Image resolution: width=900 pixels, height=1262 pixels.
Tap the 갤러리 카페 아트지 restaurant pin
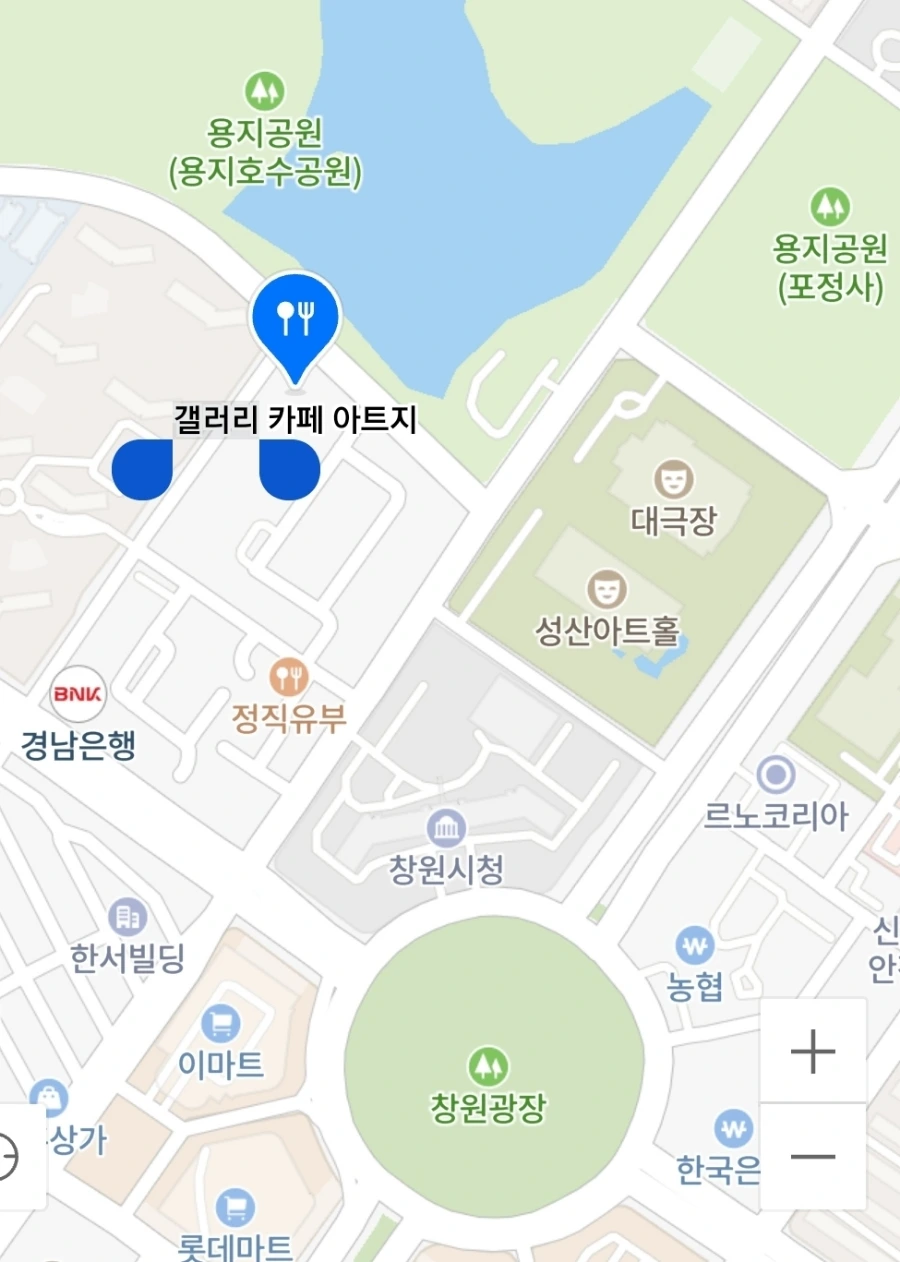point(295,319)
